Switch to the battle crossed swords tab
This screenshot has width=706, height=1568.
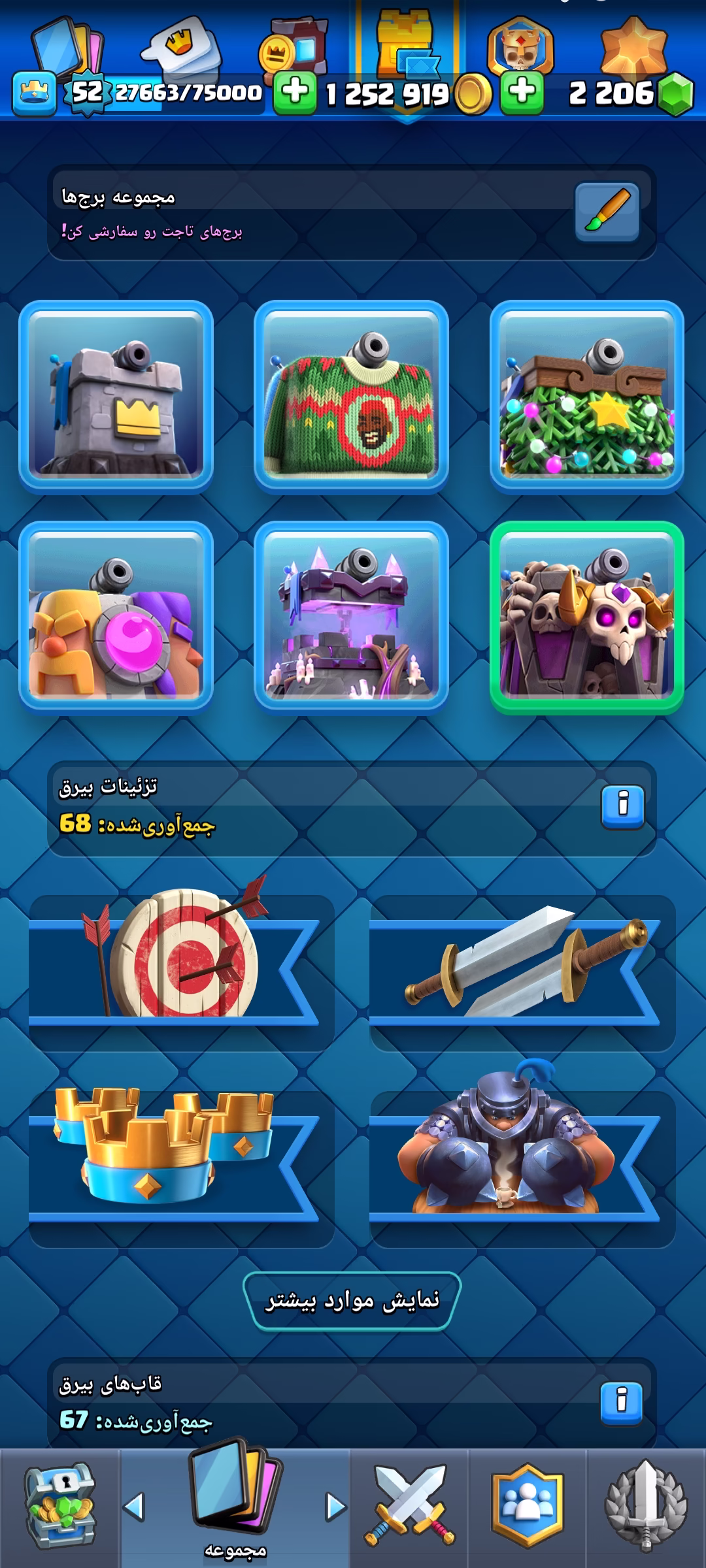[x=409, y=1507]
